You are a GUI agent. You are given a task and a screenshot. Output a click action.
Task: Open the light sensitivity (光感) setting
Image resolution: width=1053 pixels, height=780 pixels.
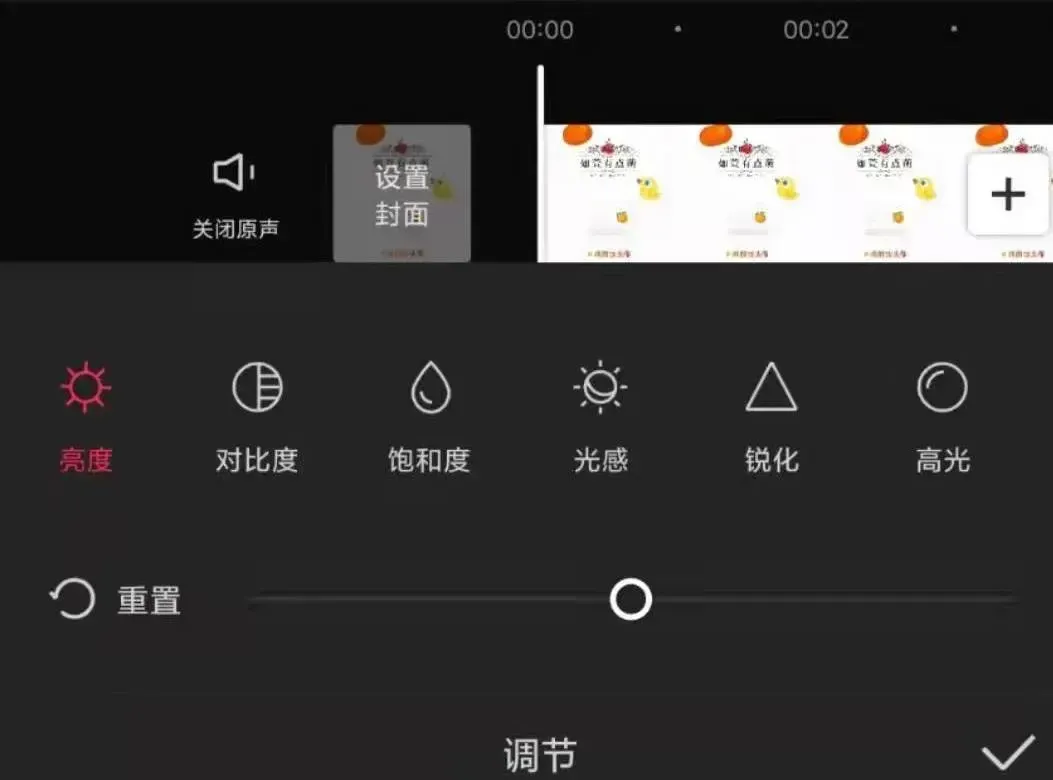[x=600, y=415]
